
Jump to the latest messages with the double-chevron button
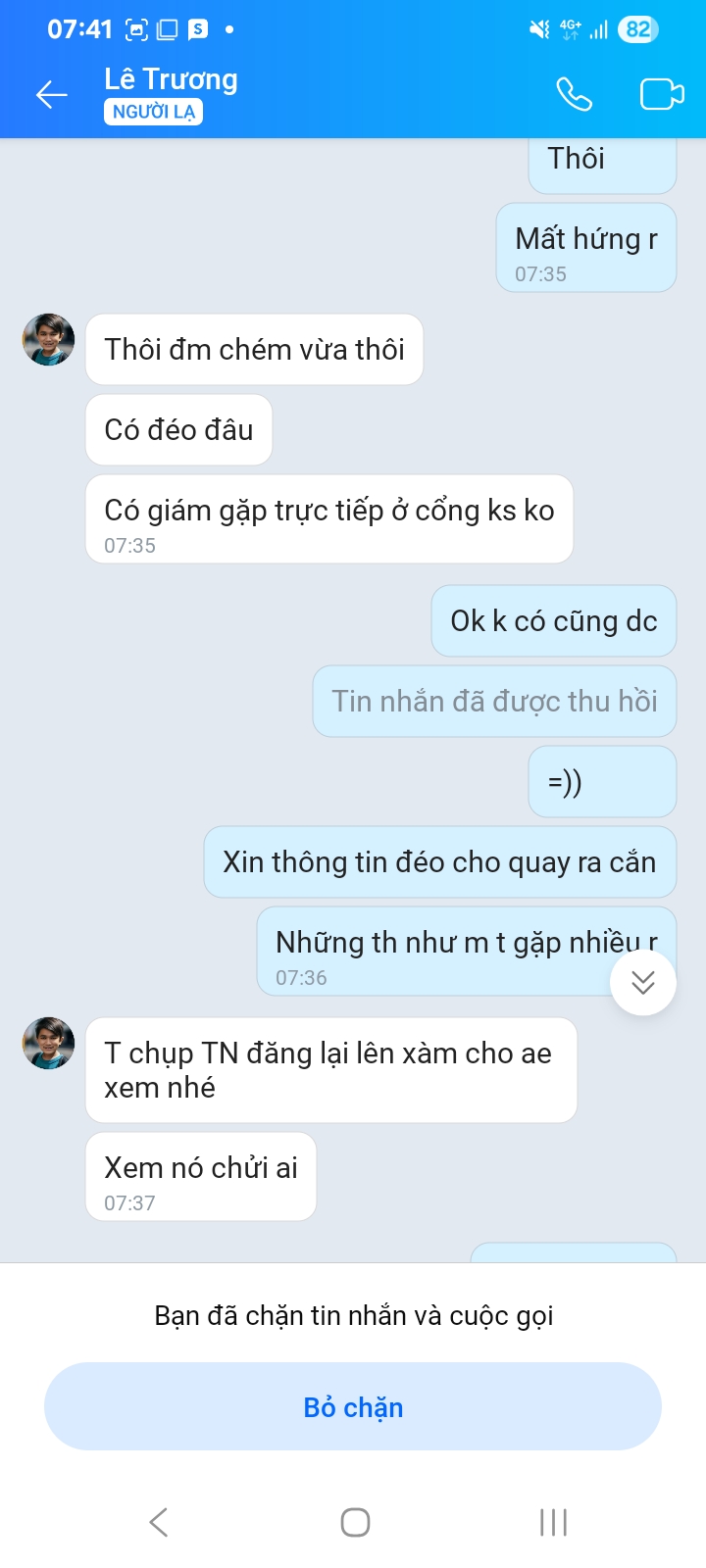point(643,982)
